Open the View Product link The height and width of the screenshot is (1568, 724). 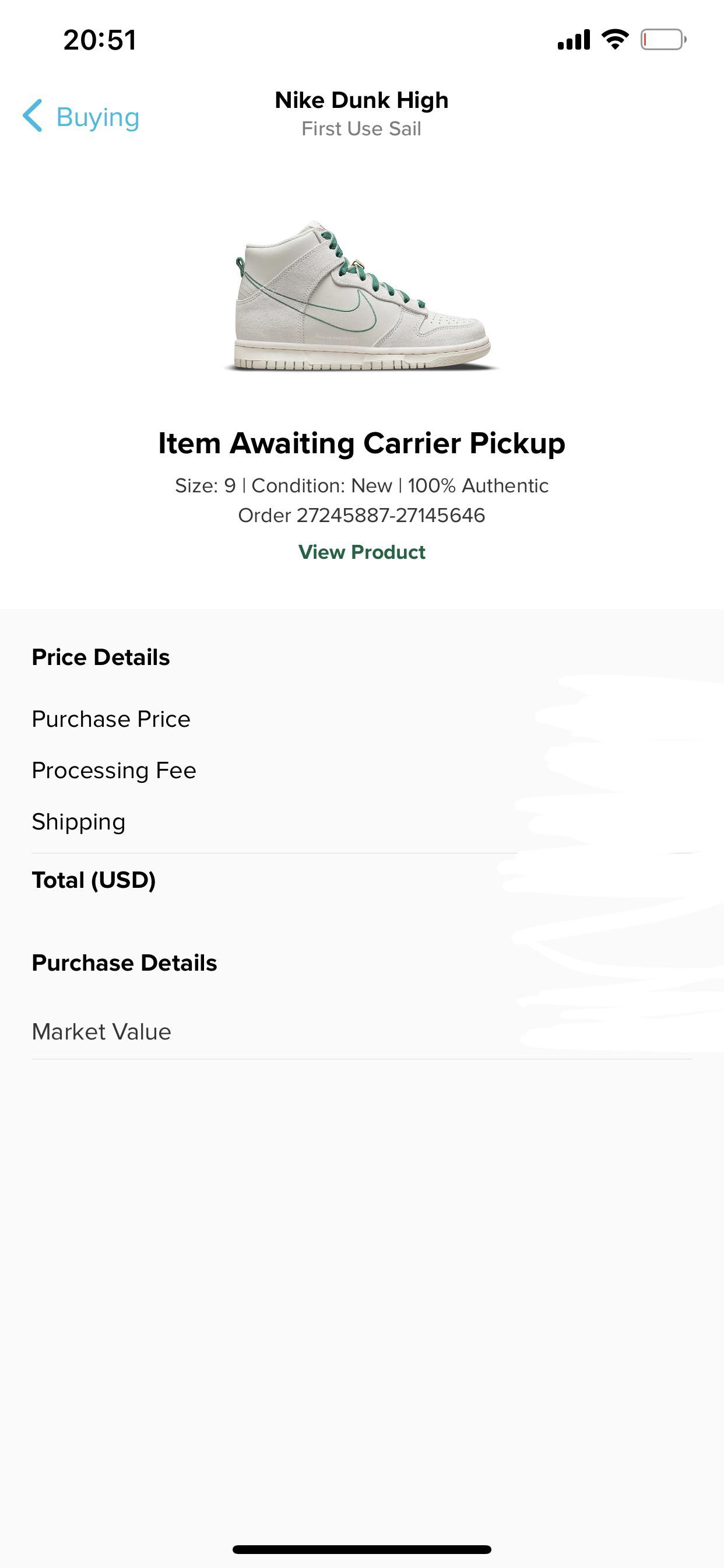[361, 552]
